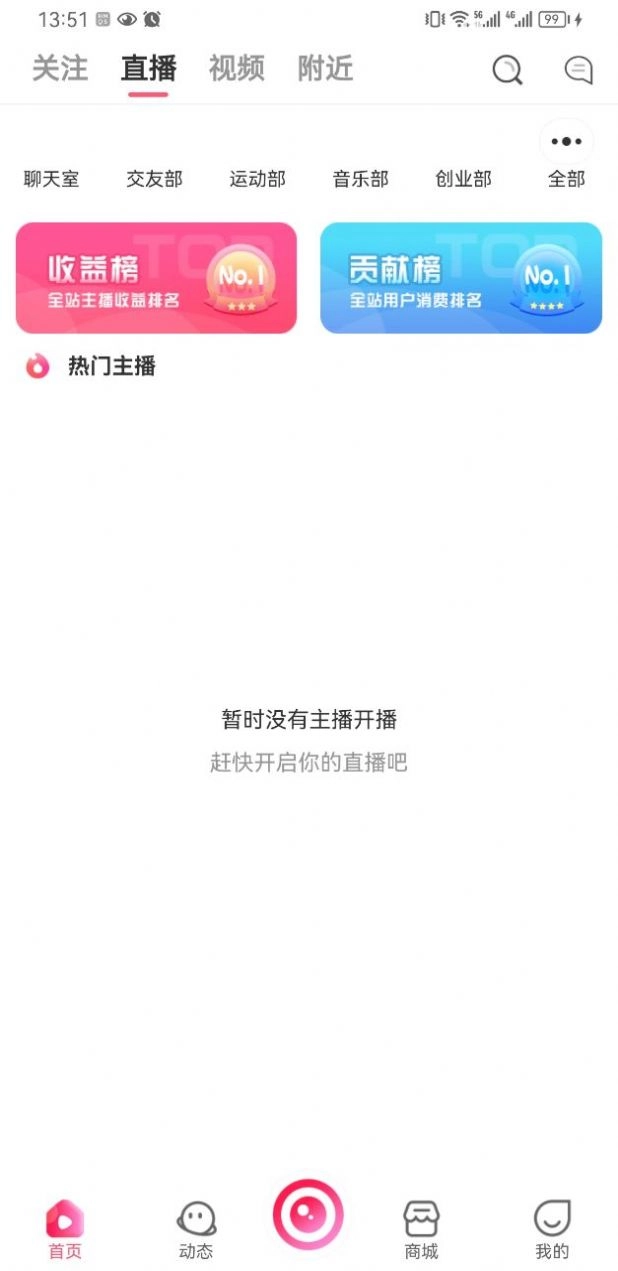Image resolution: width=618 pixels, height=1271 pixels.
Task: Select the 交友部 category
Action: (x=154, y=179)
